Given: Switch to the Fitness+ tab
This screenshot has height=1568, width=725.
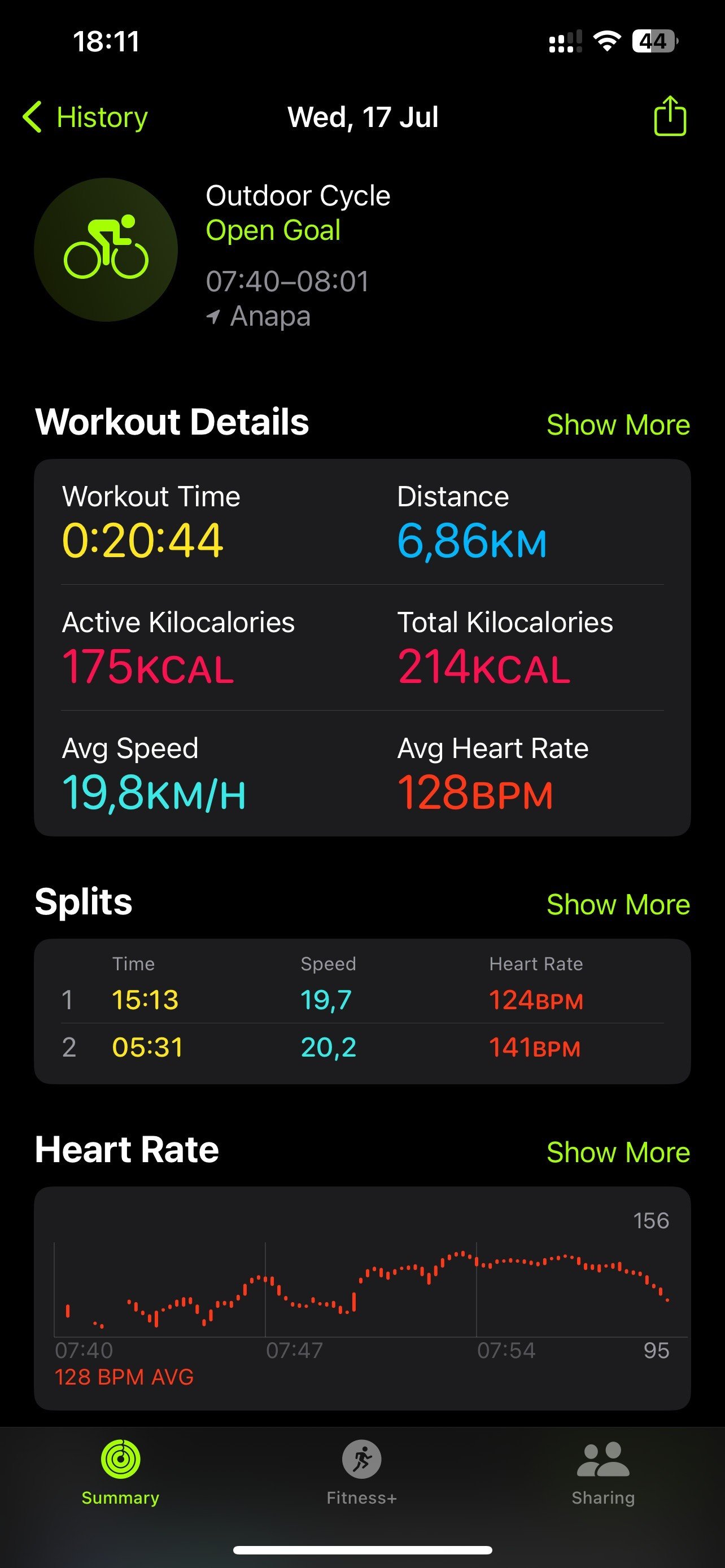Looking at the screenshot, I should pyautogui.click(x=361, y=1473).
